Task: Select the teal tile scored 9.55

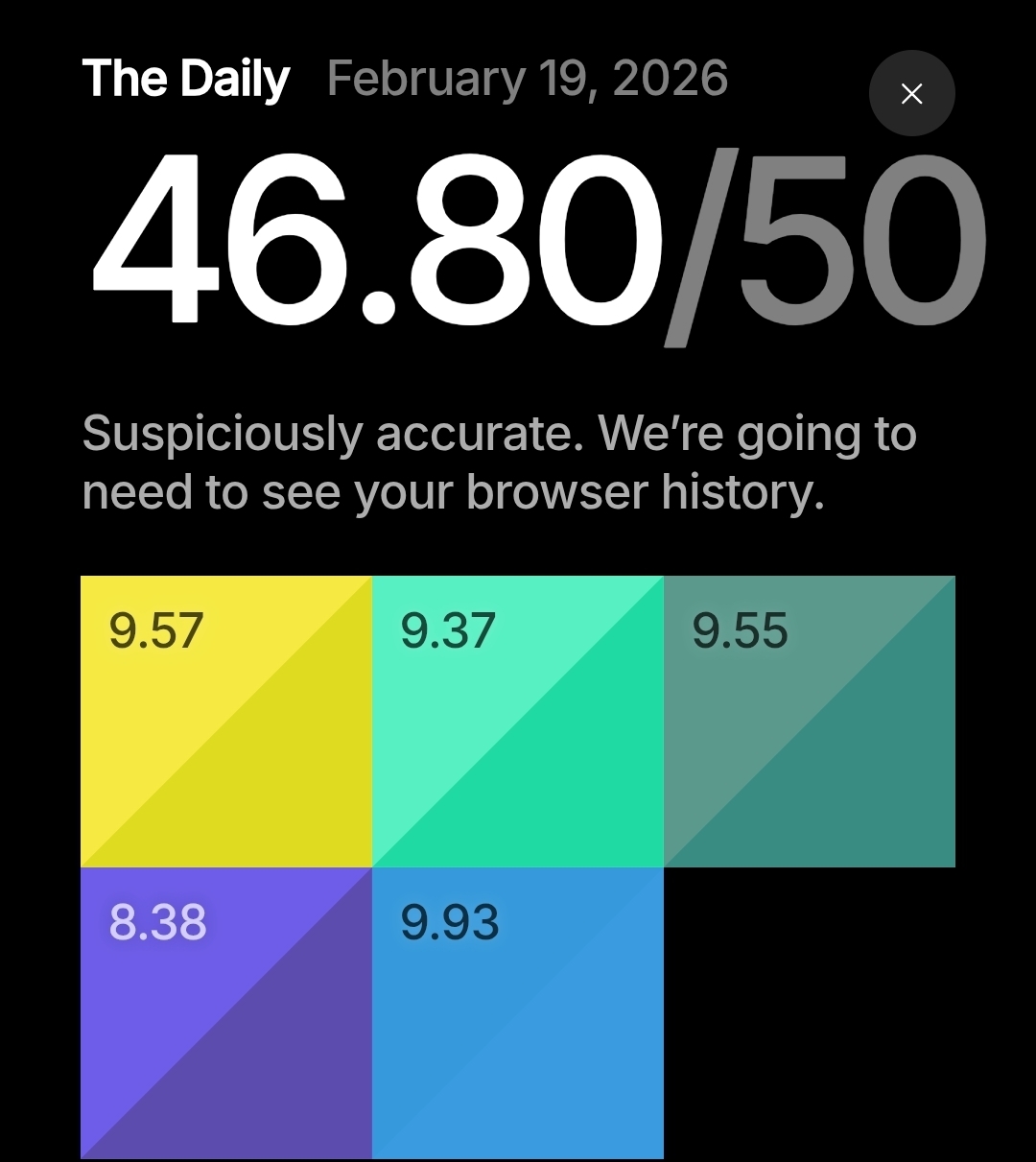Action: coord(809,721)
